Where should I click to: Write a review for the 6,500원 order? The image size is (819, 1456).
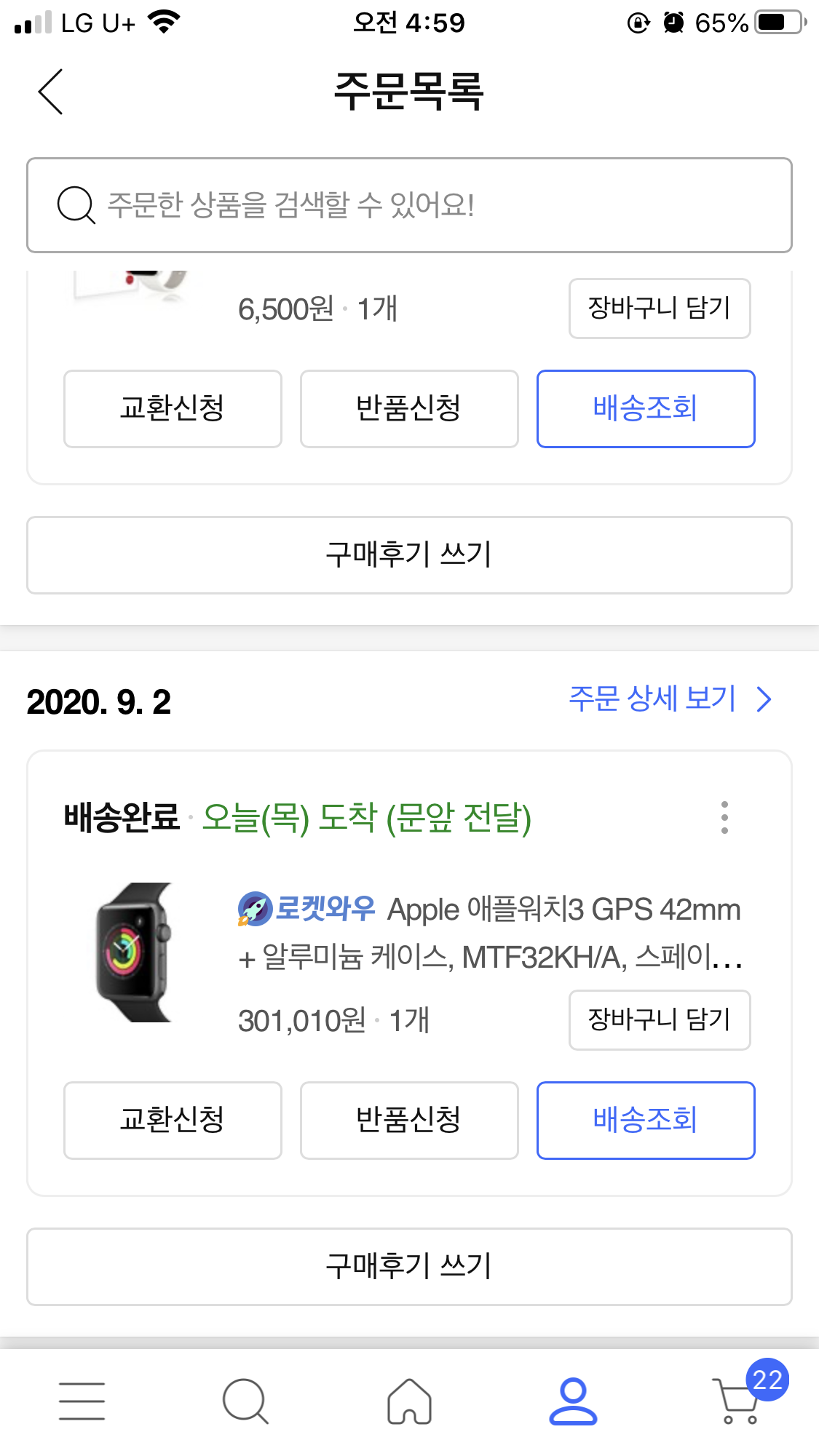[409, 555]
